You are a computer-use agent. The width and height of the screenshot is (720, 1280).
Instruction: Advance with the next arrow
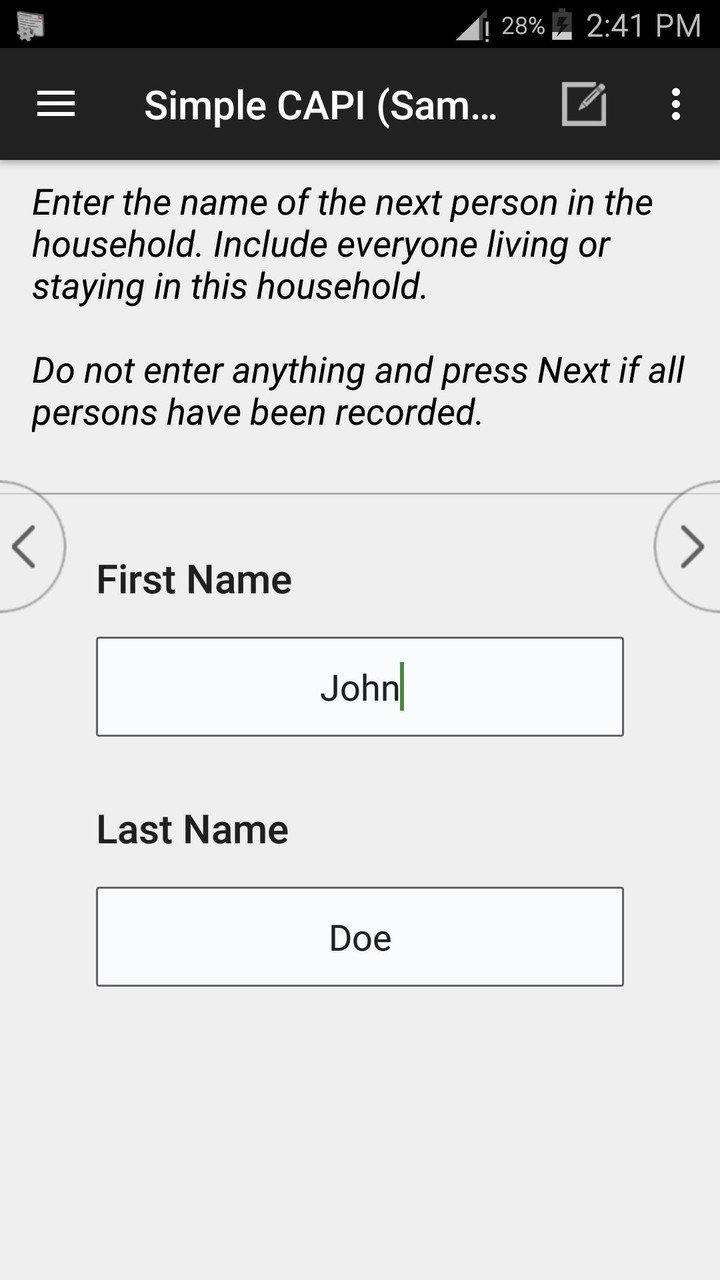pos(692,547)
